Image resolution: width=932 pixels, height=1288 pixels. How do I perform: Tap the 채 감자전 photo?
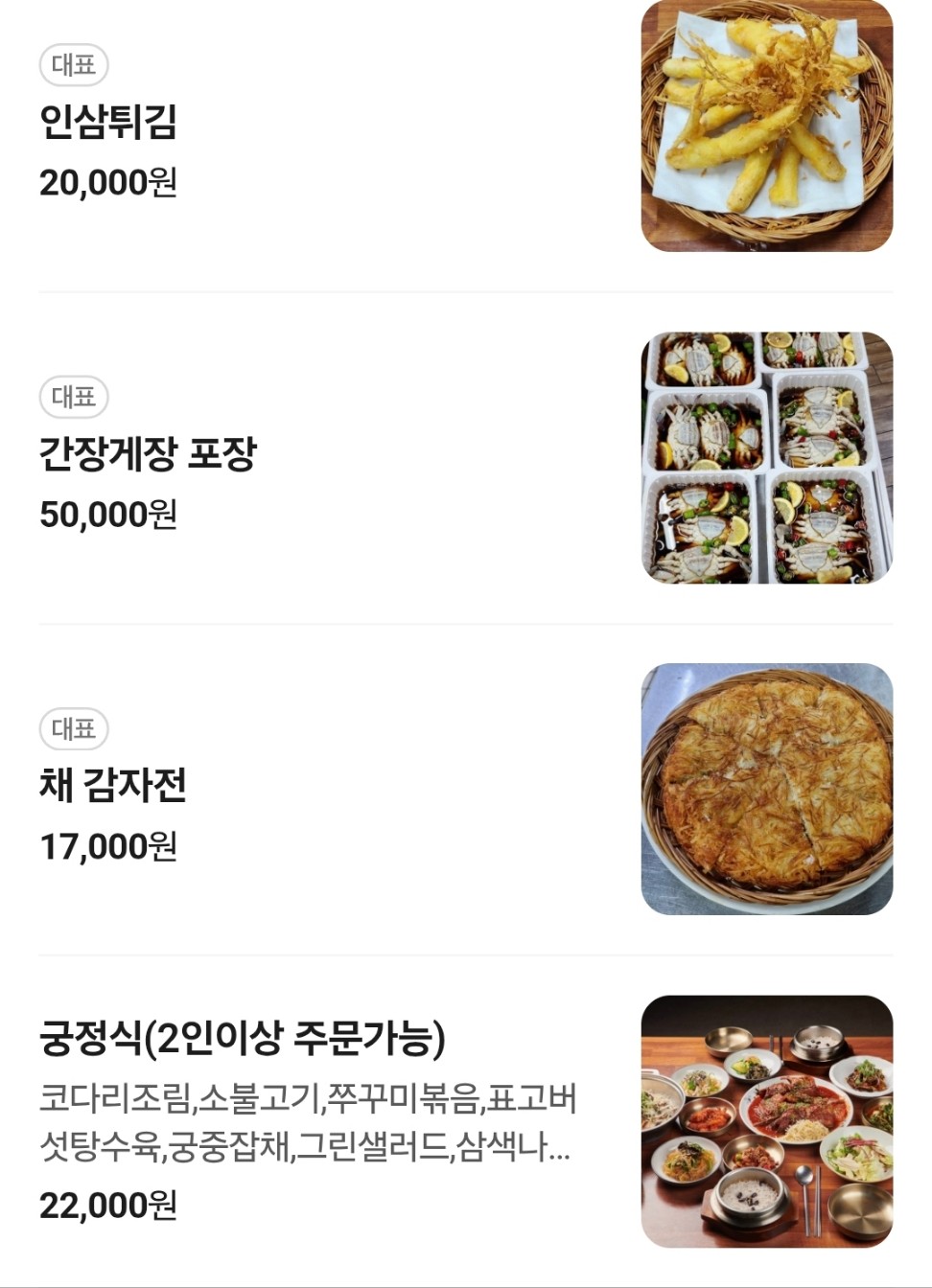766,789
